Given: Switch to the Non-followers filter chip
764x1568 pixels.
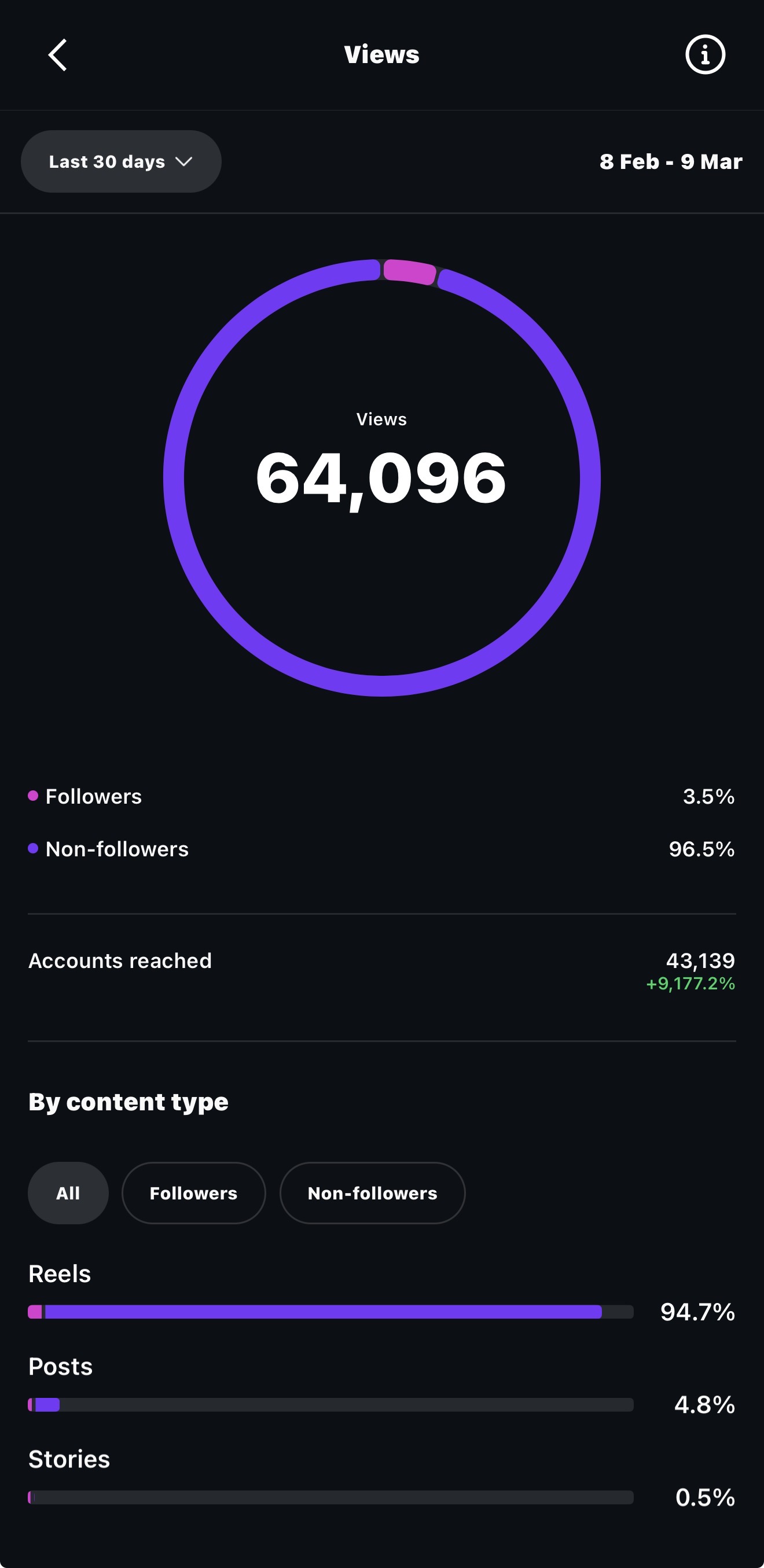Looking at the screenshot, I should (x=372, y=1193).
